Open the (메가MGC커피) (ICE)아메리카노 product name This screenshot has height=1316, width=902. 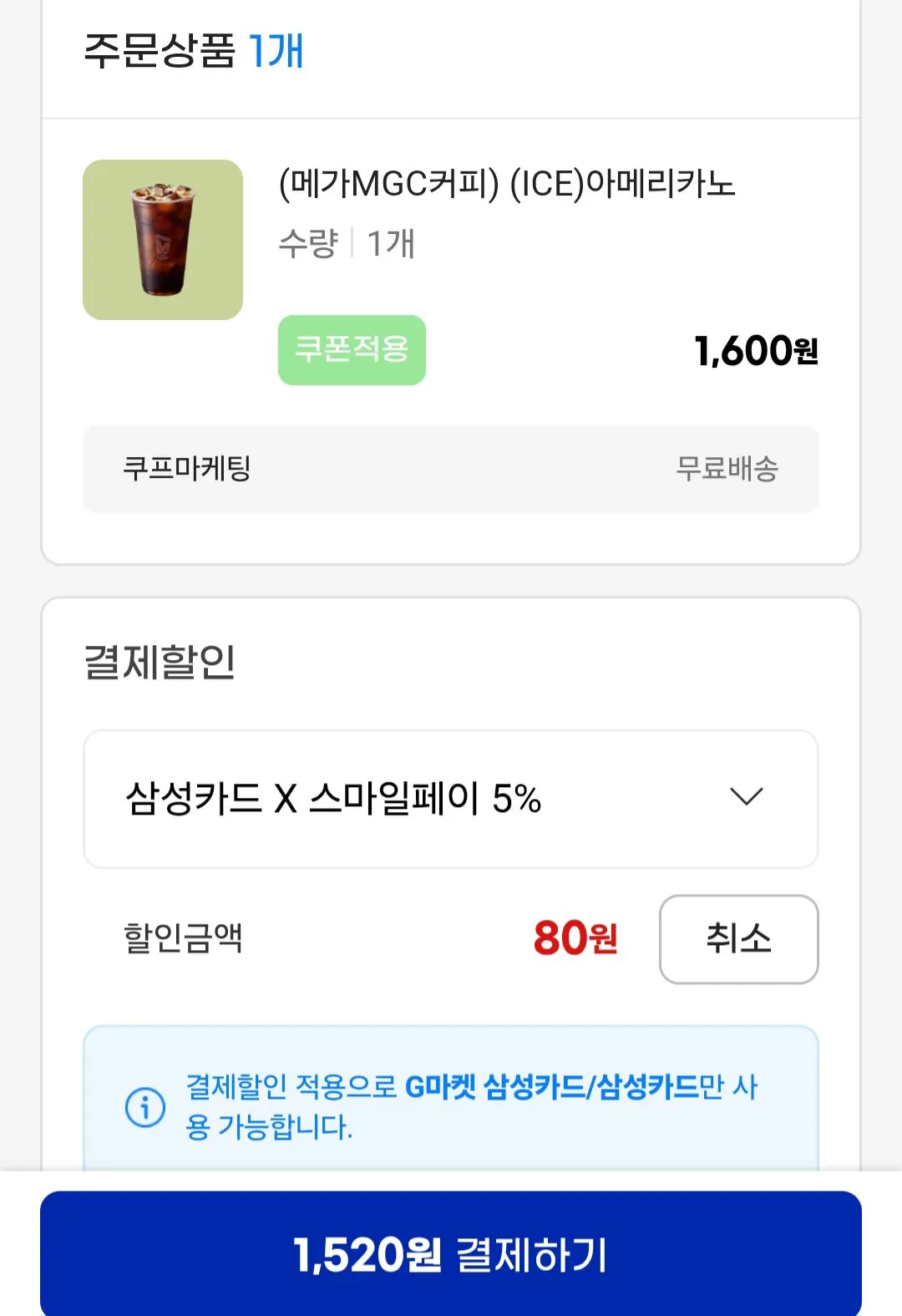click(508, 185)
